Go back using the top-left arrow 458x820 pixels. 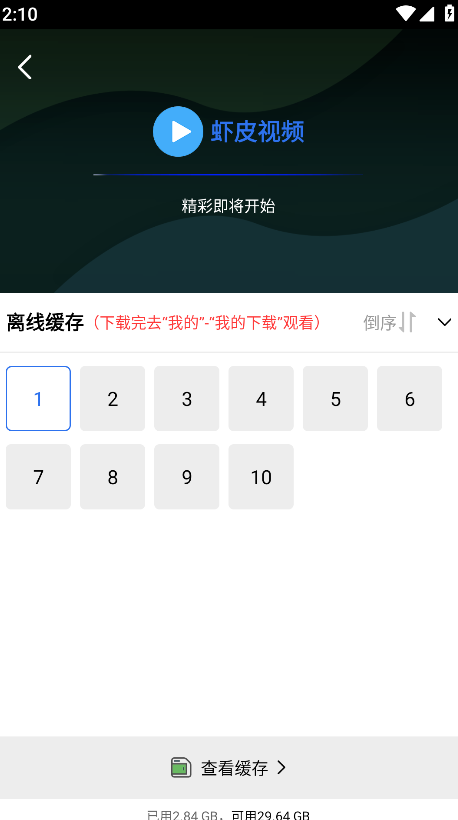(x=25, y=67)
